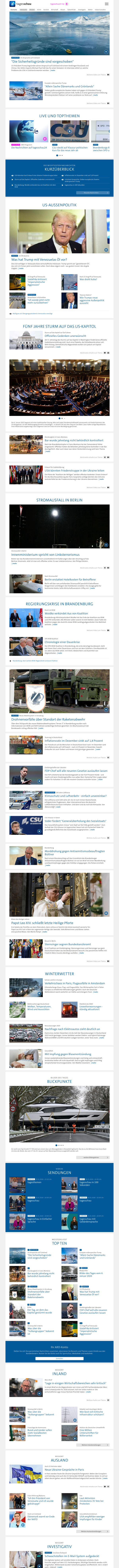View "Berlin entzieht Hotelkosten für Betroffene" story
This screenshot has width=119, height=1568.
(70, 579)
